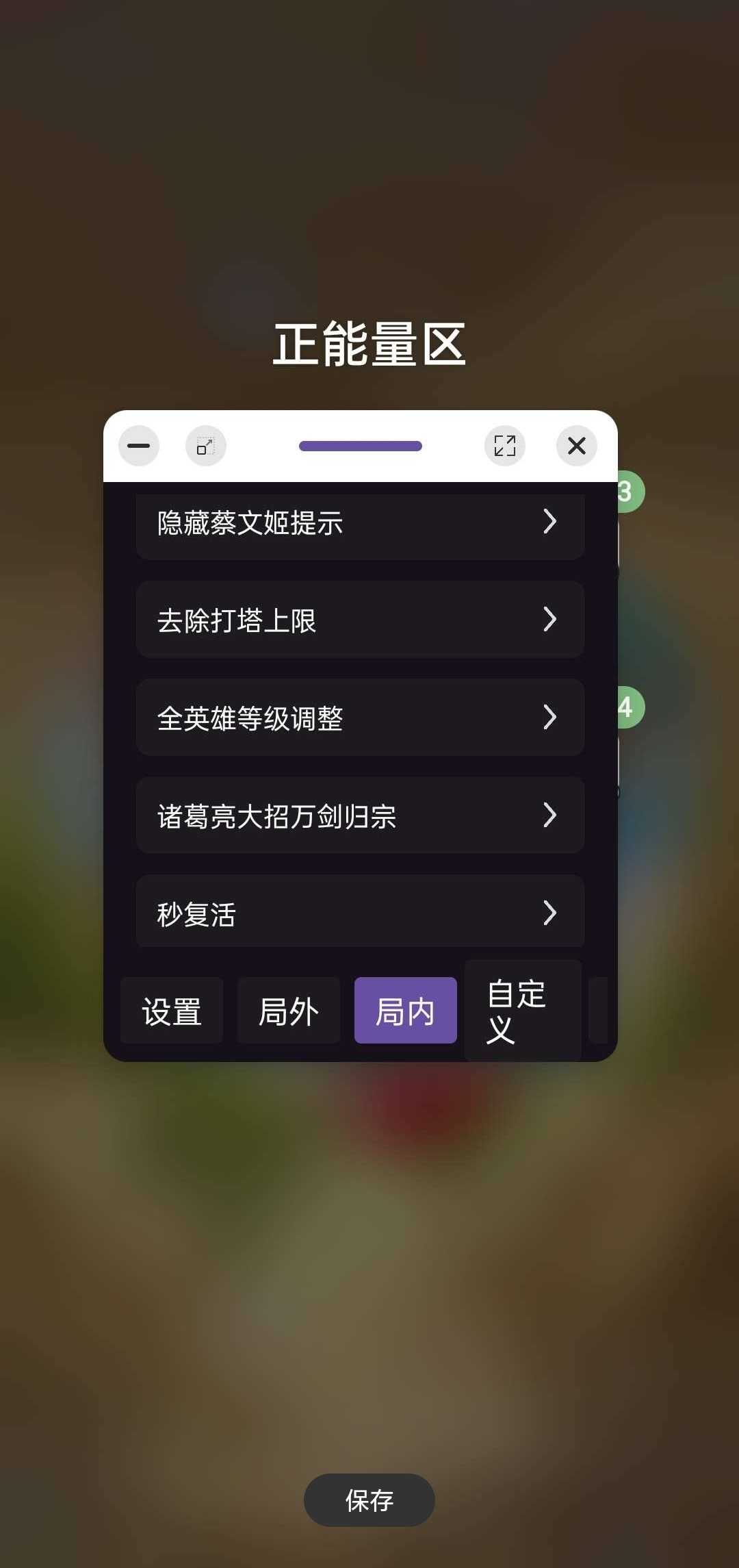Open 诸葛亮大招万剑归宗 option
Screen dimensions: 739x1568
tap(360, 815)
